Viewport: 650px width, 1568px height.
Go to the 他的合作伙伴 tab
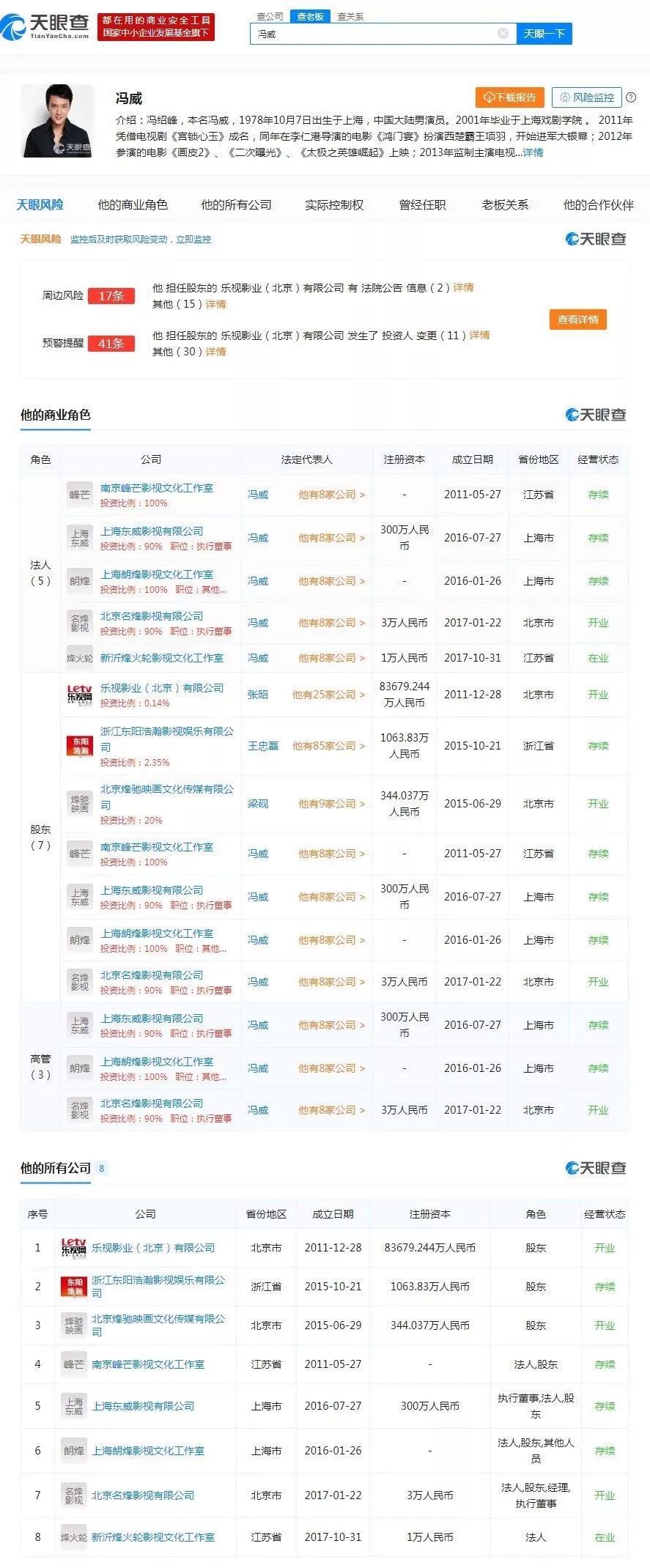(598, 205)
